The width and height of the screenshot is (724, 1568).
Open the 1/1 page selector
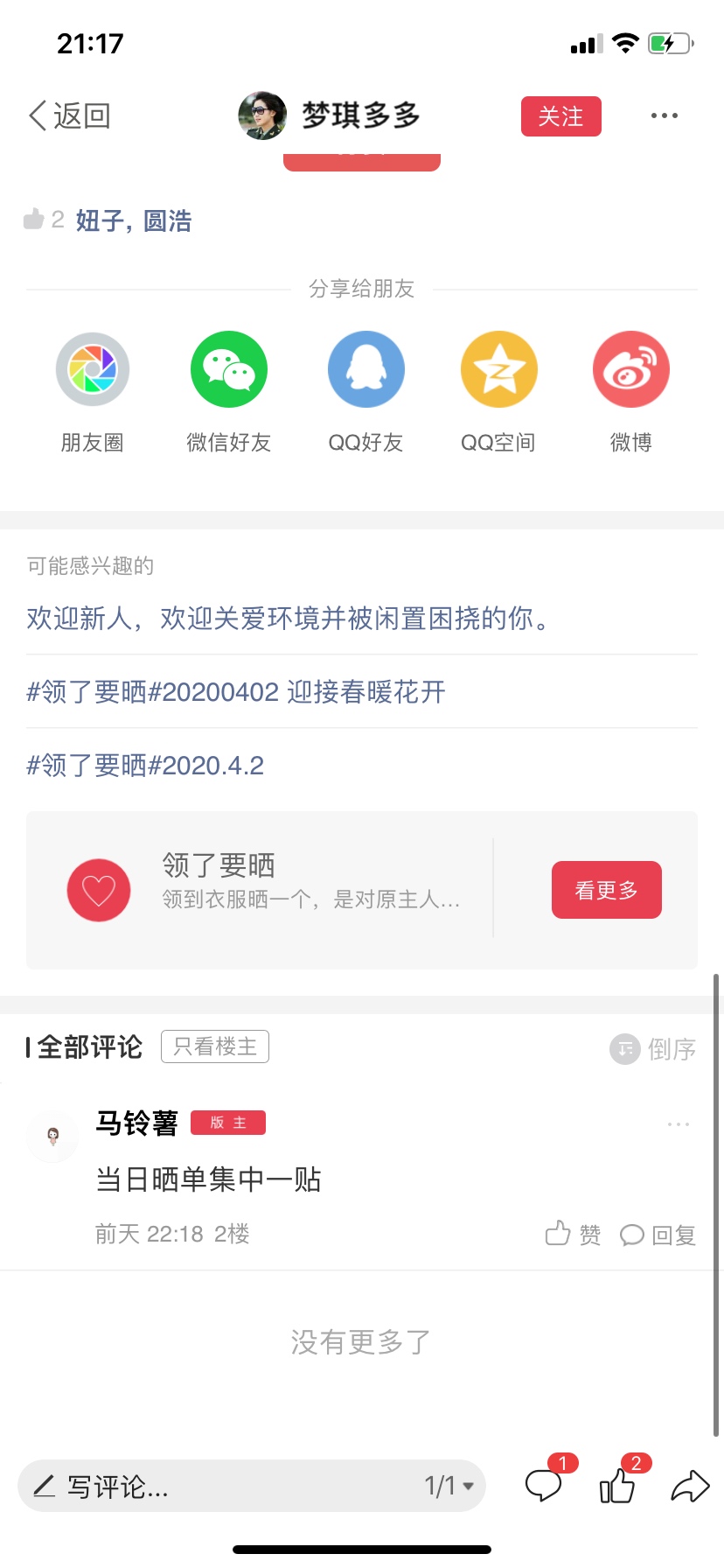coord(449,1486)
